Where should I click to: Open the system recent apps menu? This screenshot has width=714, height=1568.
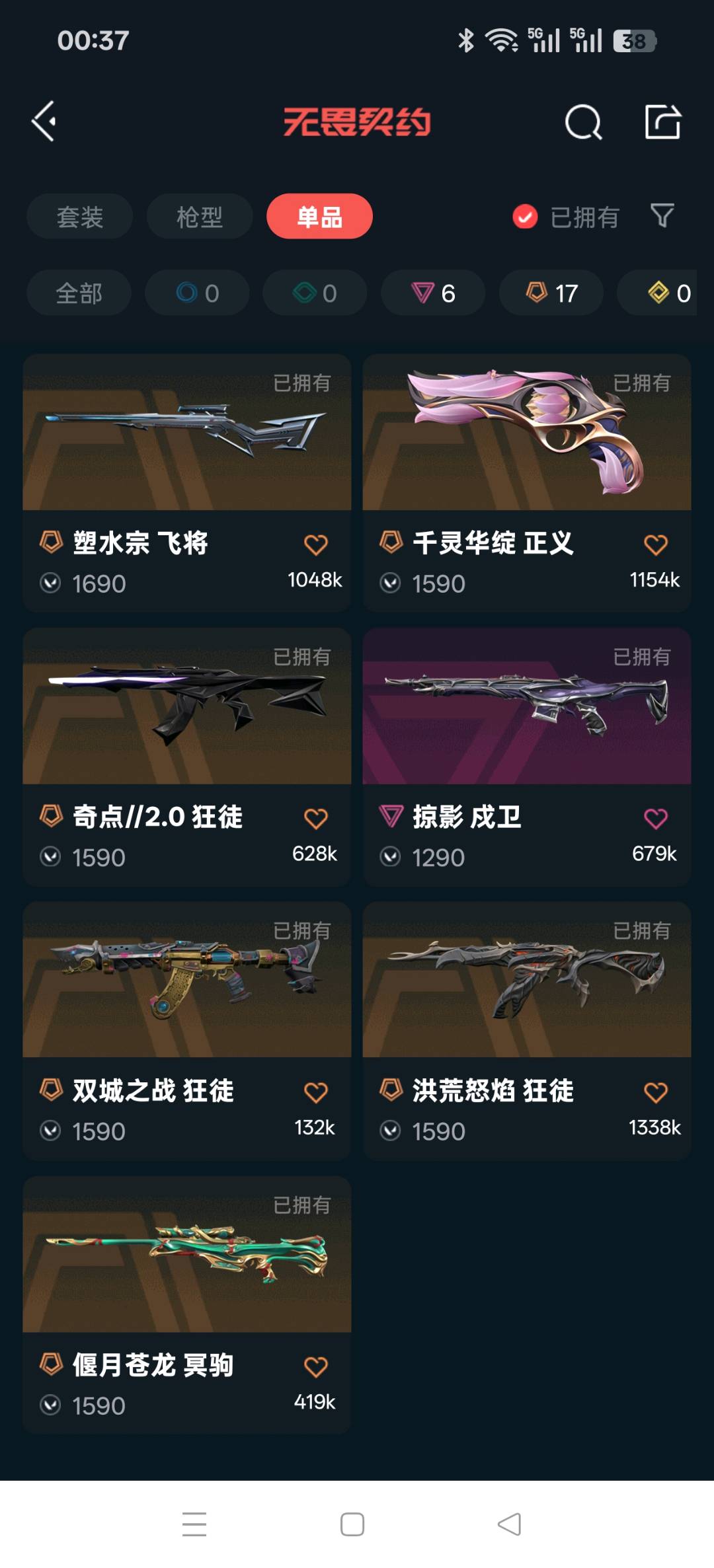click(194, 1524)
